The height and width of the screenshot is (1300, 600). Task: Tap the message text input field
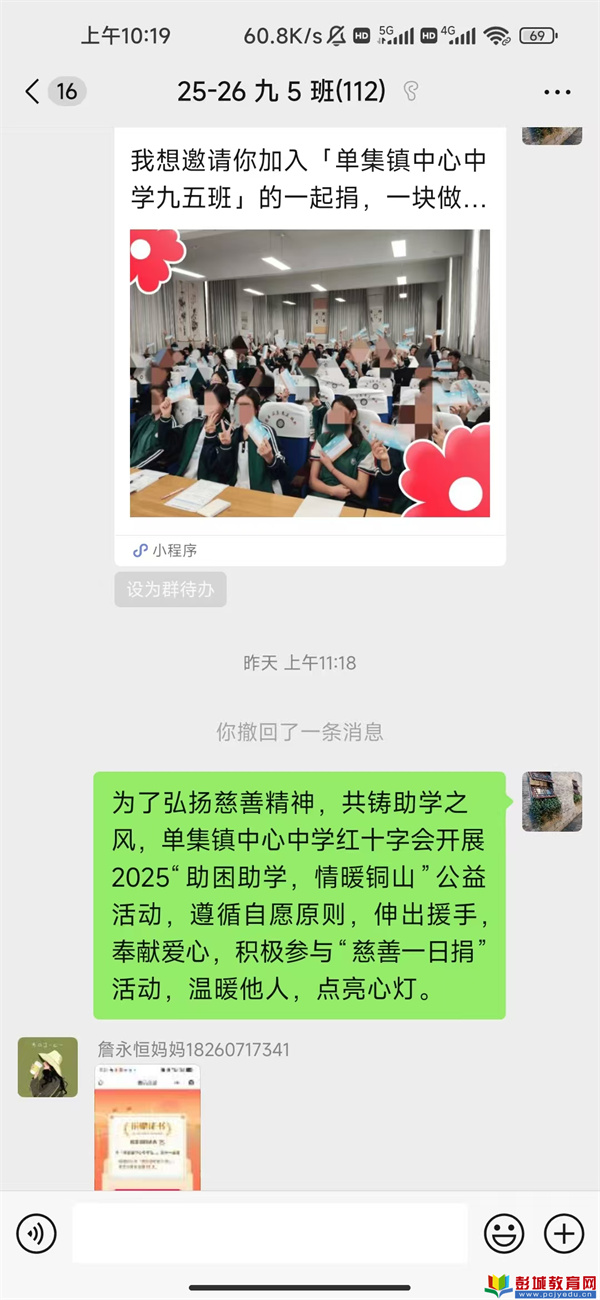tap(270, 1233)
